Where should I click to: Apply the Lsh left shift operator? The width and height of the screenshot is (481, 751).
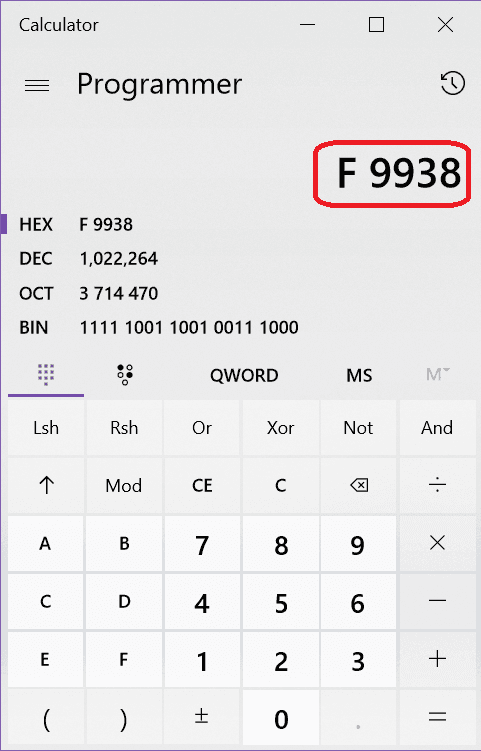click(46, 428)
